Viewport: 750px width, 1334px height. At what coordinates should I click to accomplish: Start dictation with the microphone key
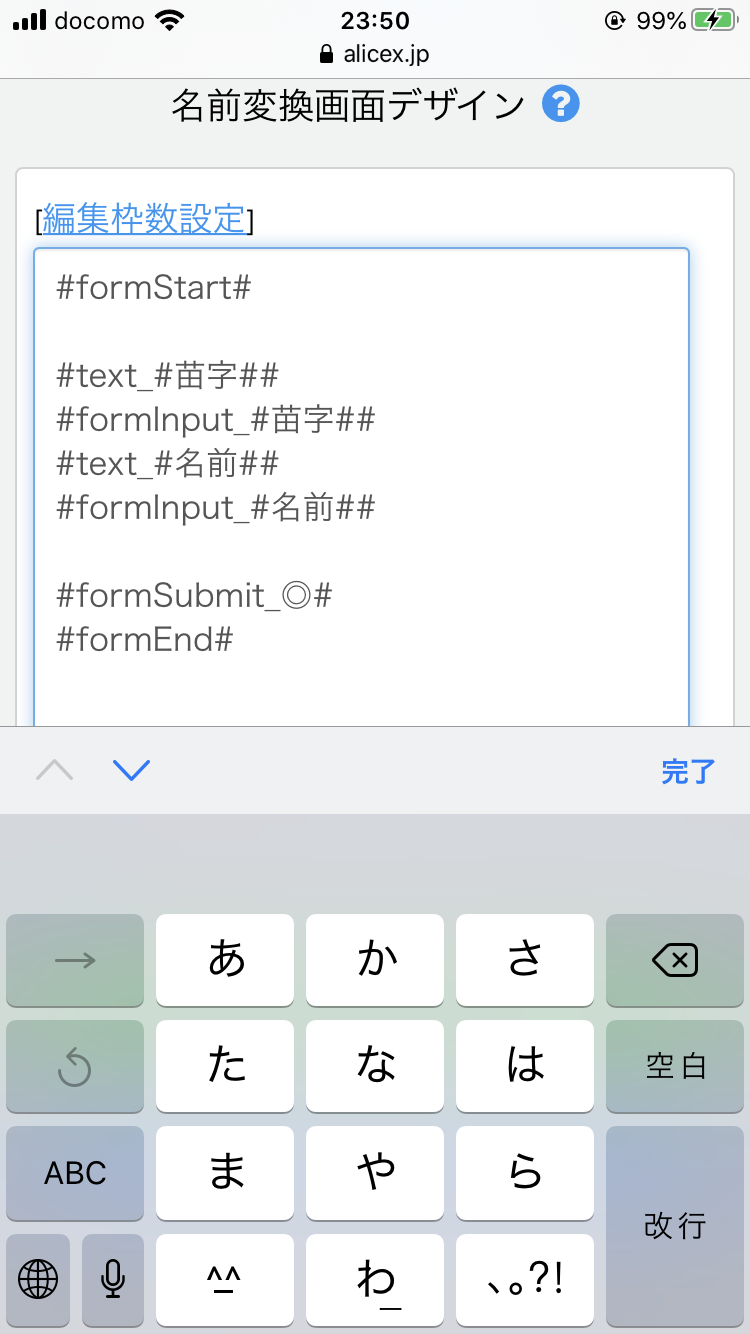113,1278
